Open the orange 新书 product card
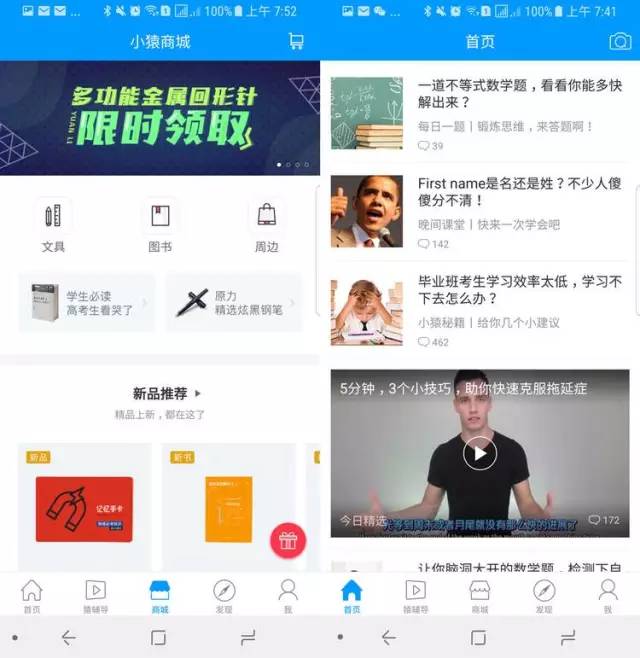This screenshot has height=658, width=640. point(228,507)
